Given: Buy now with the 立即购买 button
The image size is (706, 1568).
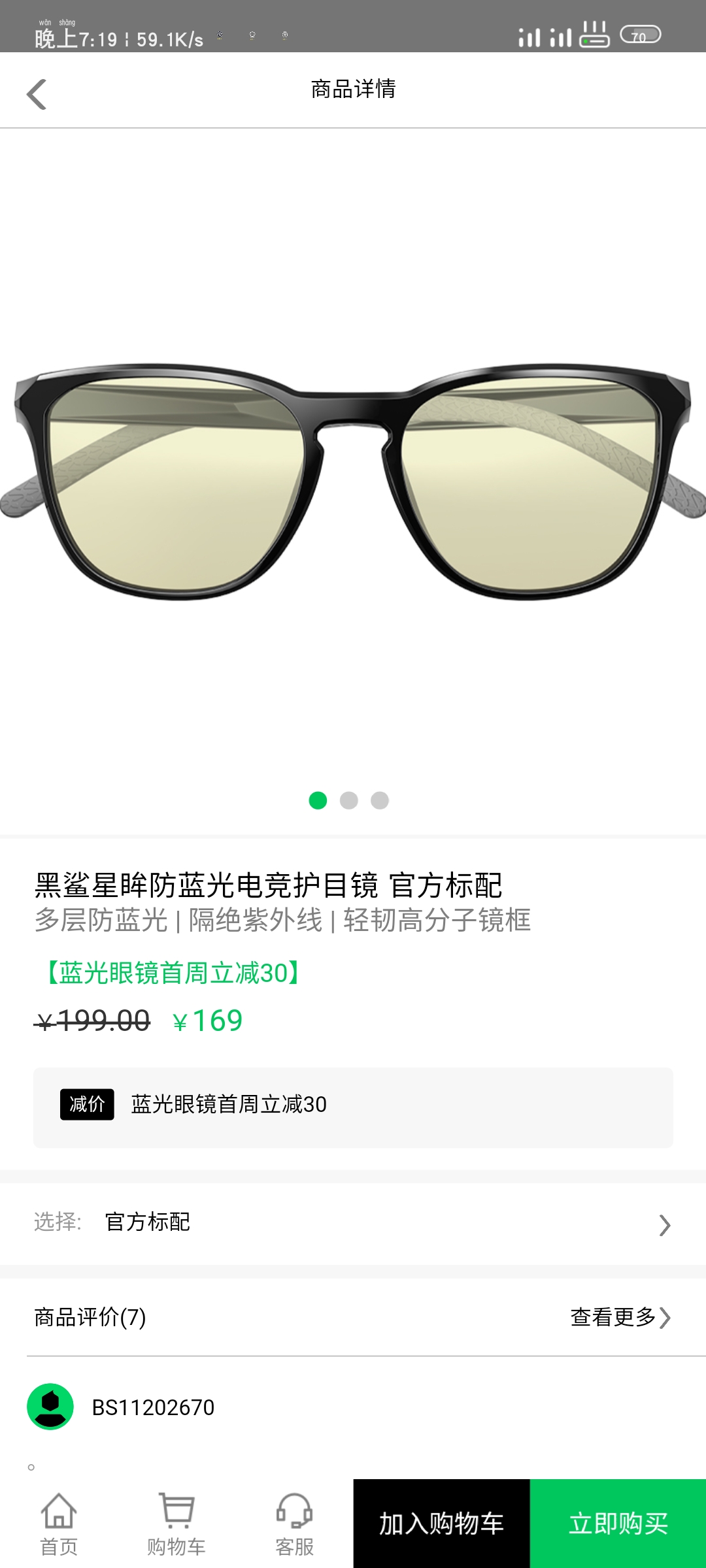Looking at the screenshot, I should point(618,1524).
